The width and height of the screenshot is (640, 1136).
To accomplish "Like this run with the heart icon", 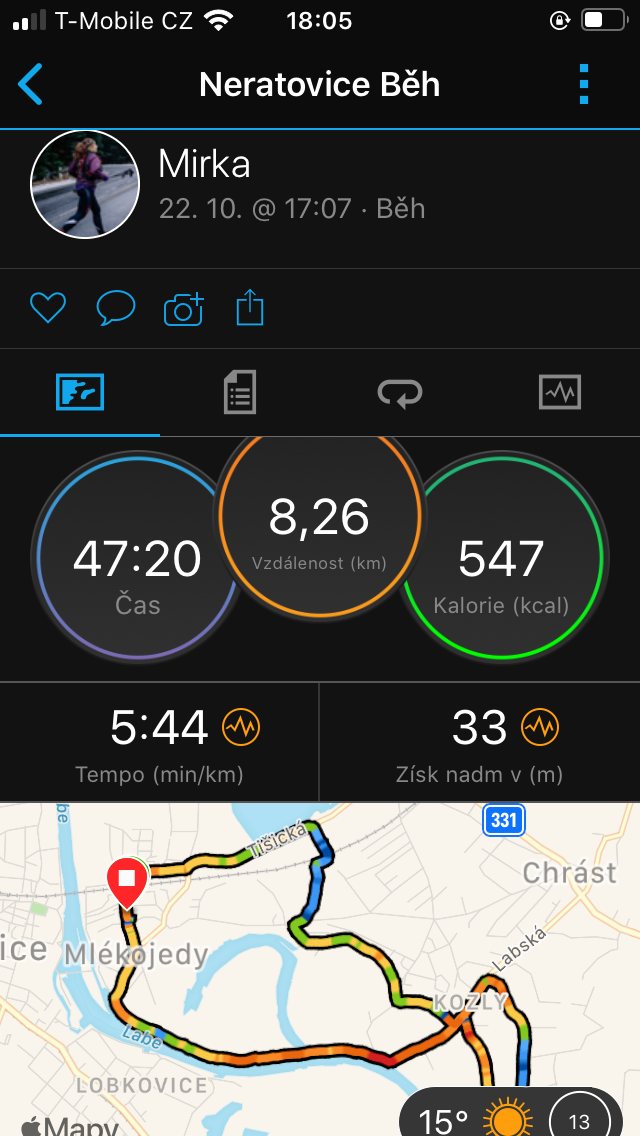I will [48, 309].
